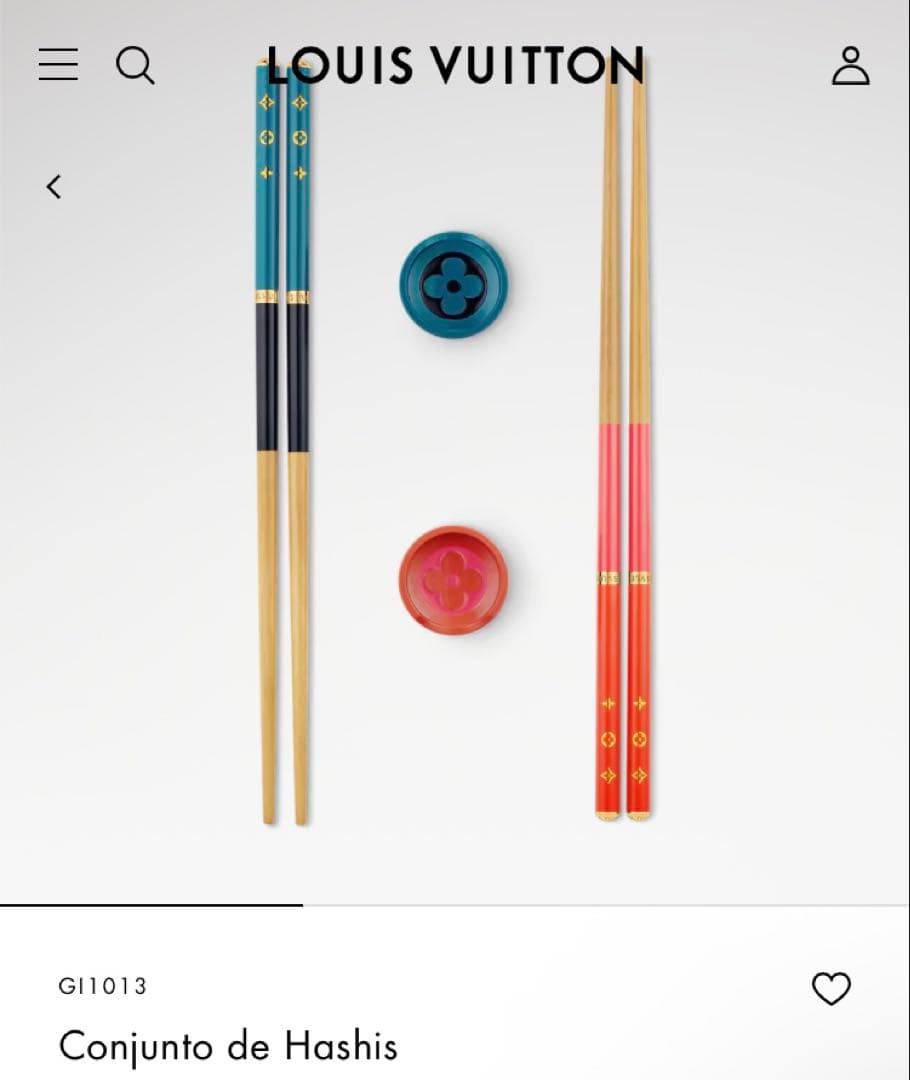
Task: Open the hamburger navigation menu
Action: click(58, 65)
